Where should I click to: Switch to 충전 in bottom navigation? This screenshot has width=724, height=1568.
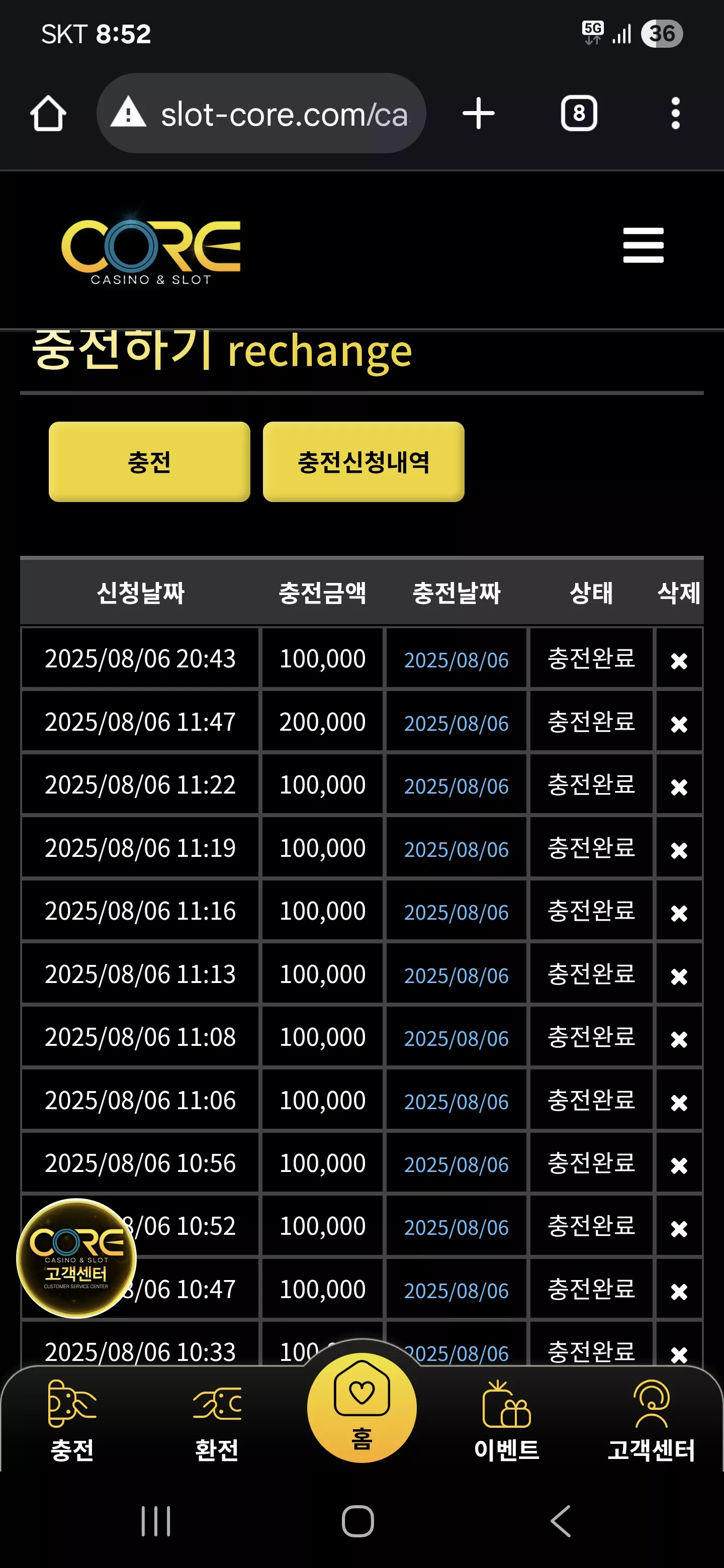click(72, 1421)
